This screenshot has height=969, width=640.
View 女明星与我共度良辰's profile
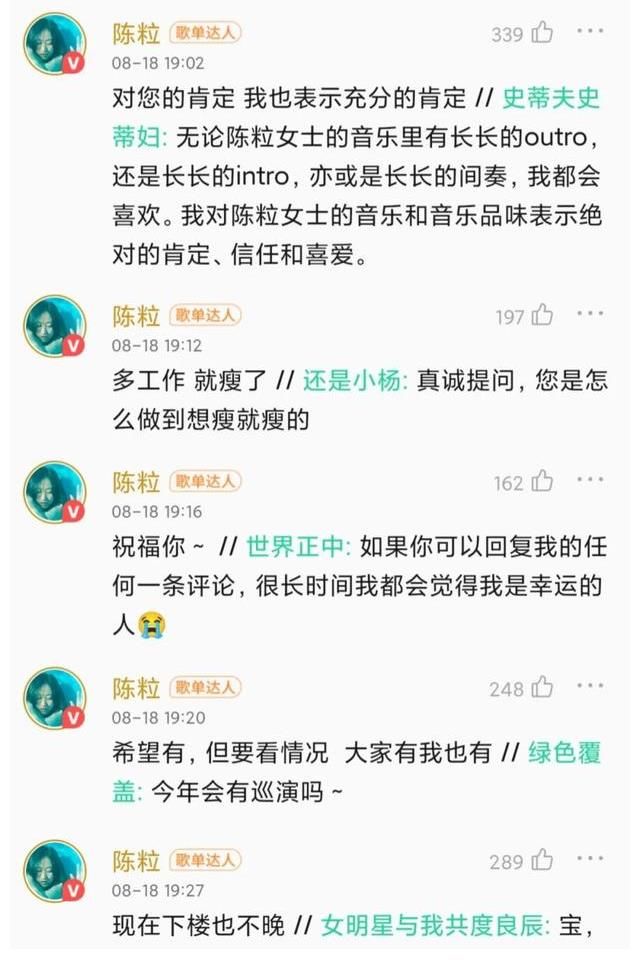(x=435, y=925)
